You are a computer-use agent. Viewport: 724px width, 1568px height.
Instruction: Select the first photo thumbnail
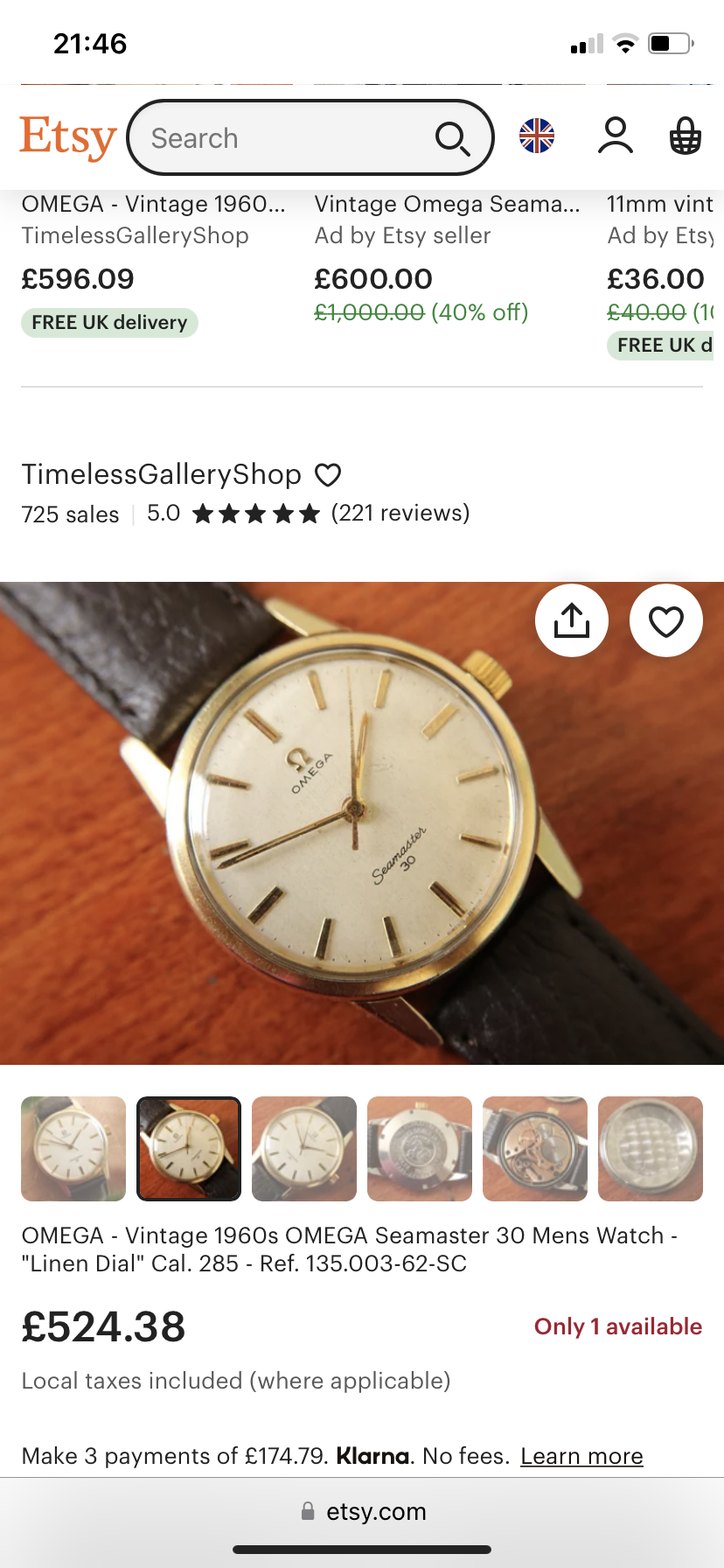click(73, 1148)
